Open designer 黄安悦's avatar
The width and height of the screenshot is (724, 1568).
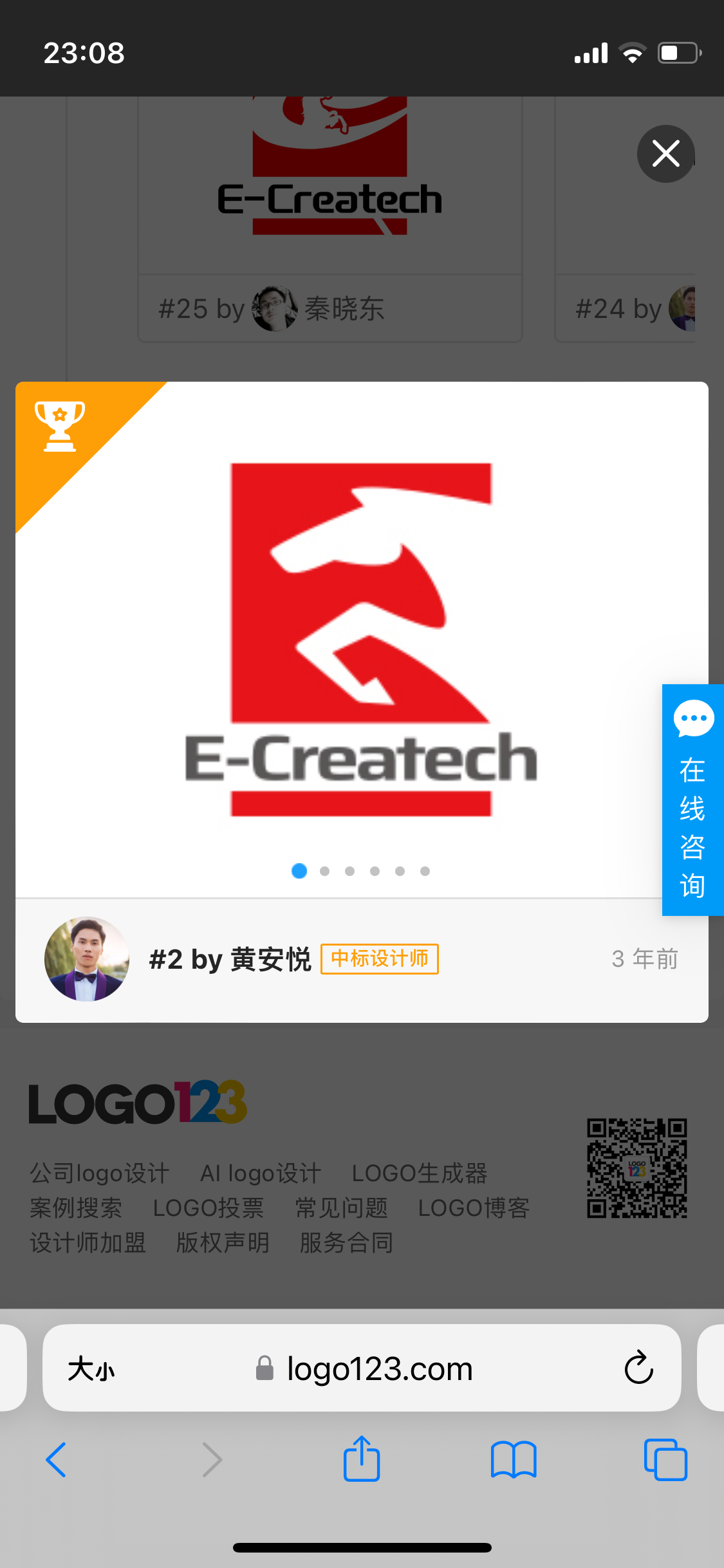(x=87, y=959)
